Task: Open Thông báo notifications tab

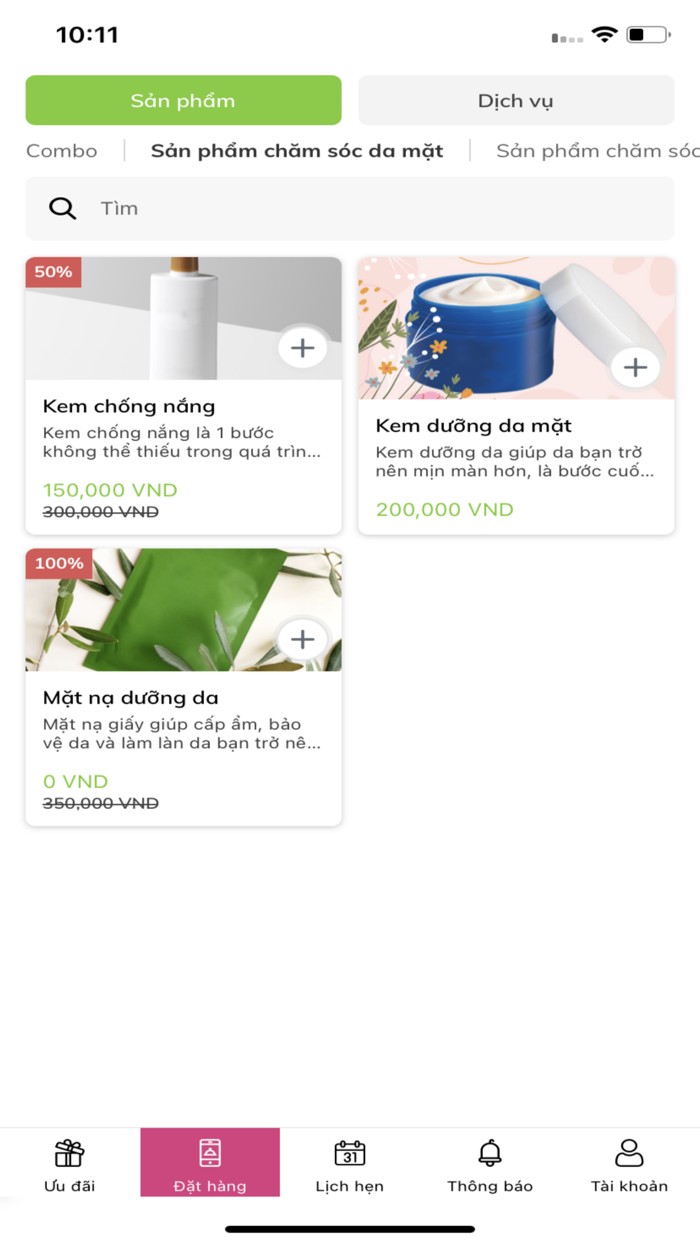Action: (490, 1165)
